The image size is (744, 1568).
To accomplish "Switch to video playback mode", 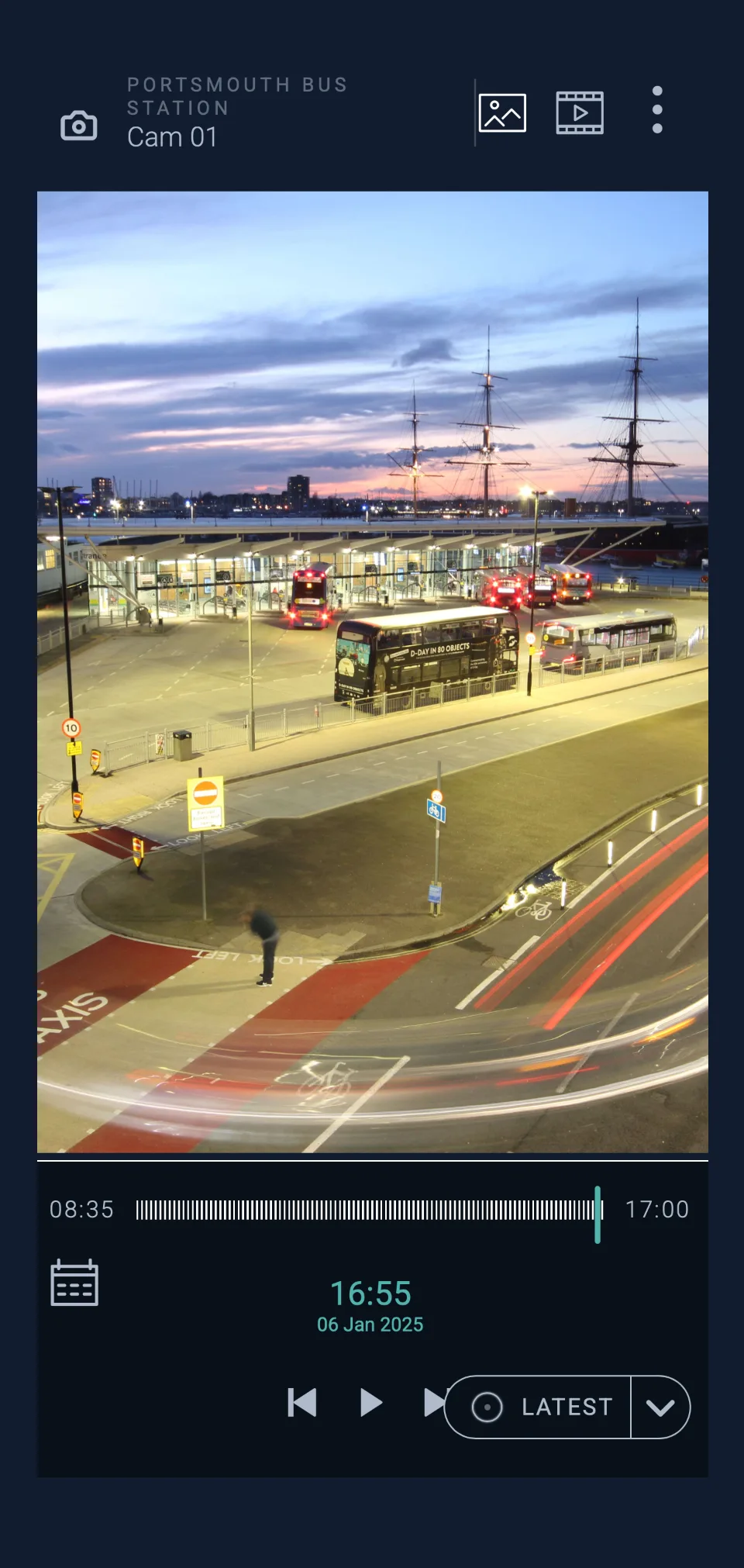I will pyautogui.click(x=580, y=113).
